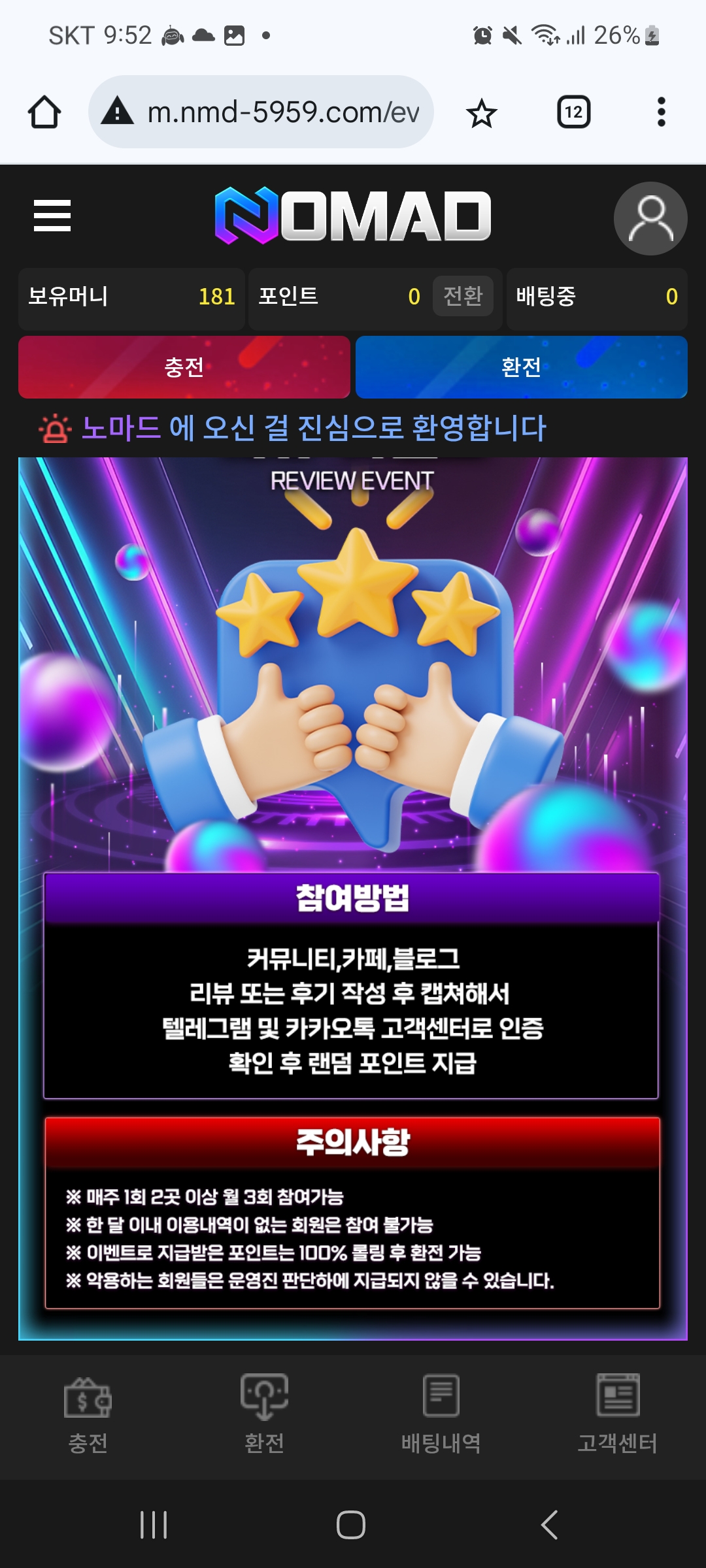Open recent apps from the navigation bar
The width and height of the screenshot is (706, 1568).
coord(154,1525)
